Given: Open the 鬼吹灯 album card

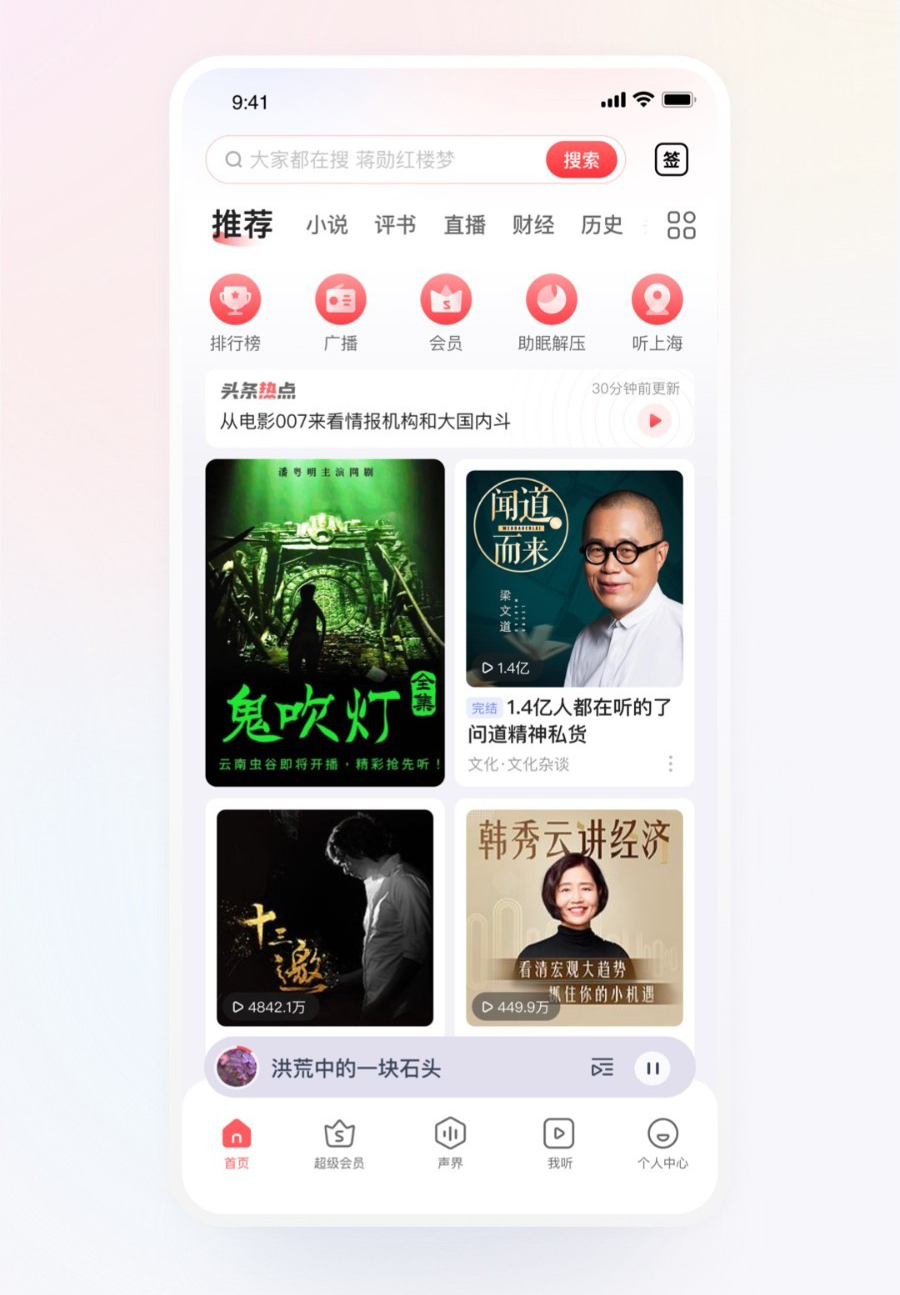Looking at the screenshot, I should [x=325, y=622].
